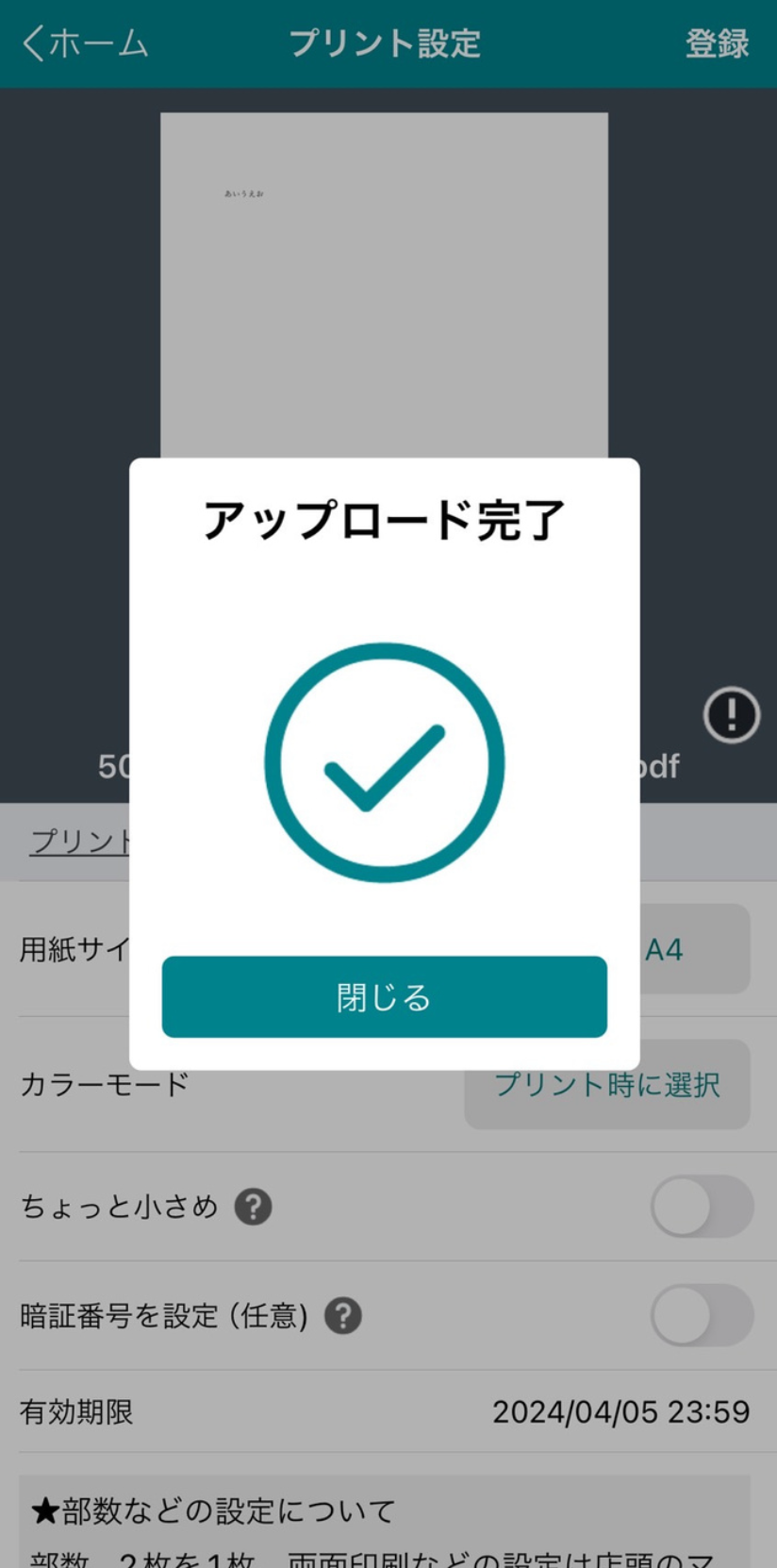The image size is (777, 1568).
Task: Open help for 暗証番号を設定
Action: (x=343, y=1315)
